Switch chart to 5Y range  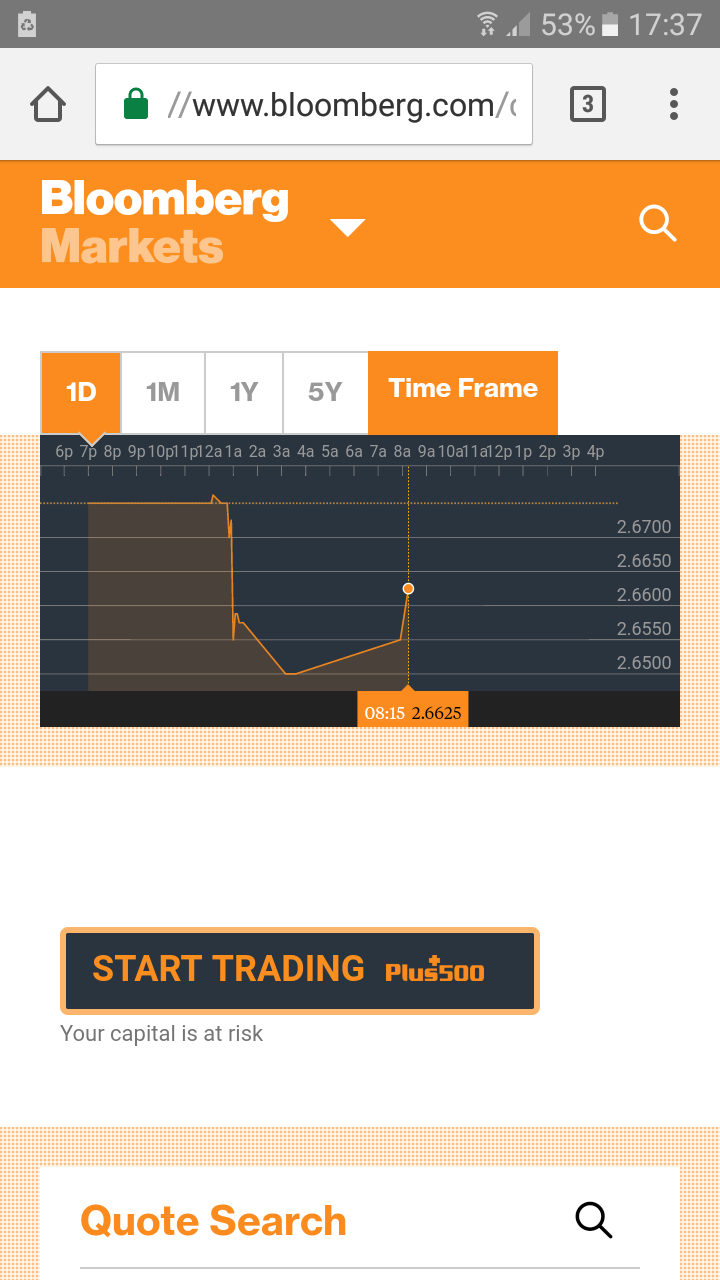[x=325, y=392]
